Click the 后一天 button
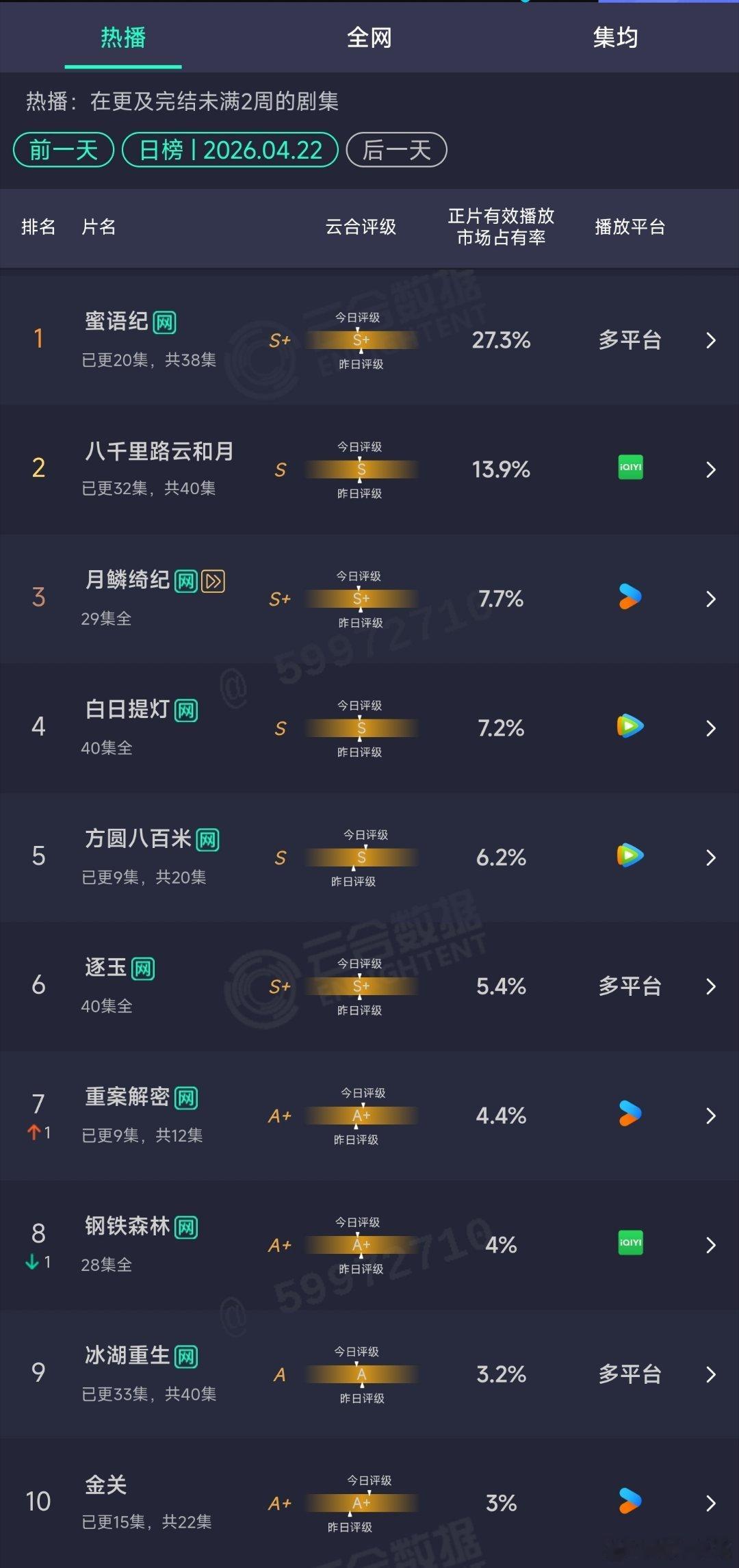The height and width of the screenshot is (1568, 739). pos(396,149)
